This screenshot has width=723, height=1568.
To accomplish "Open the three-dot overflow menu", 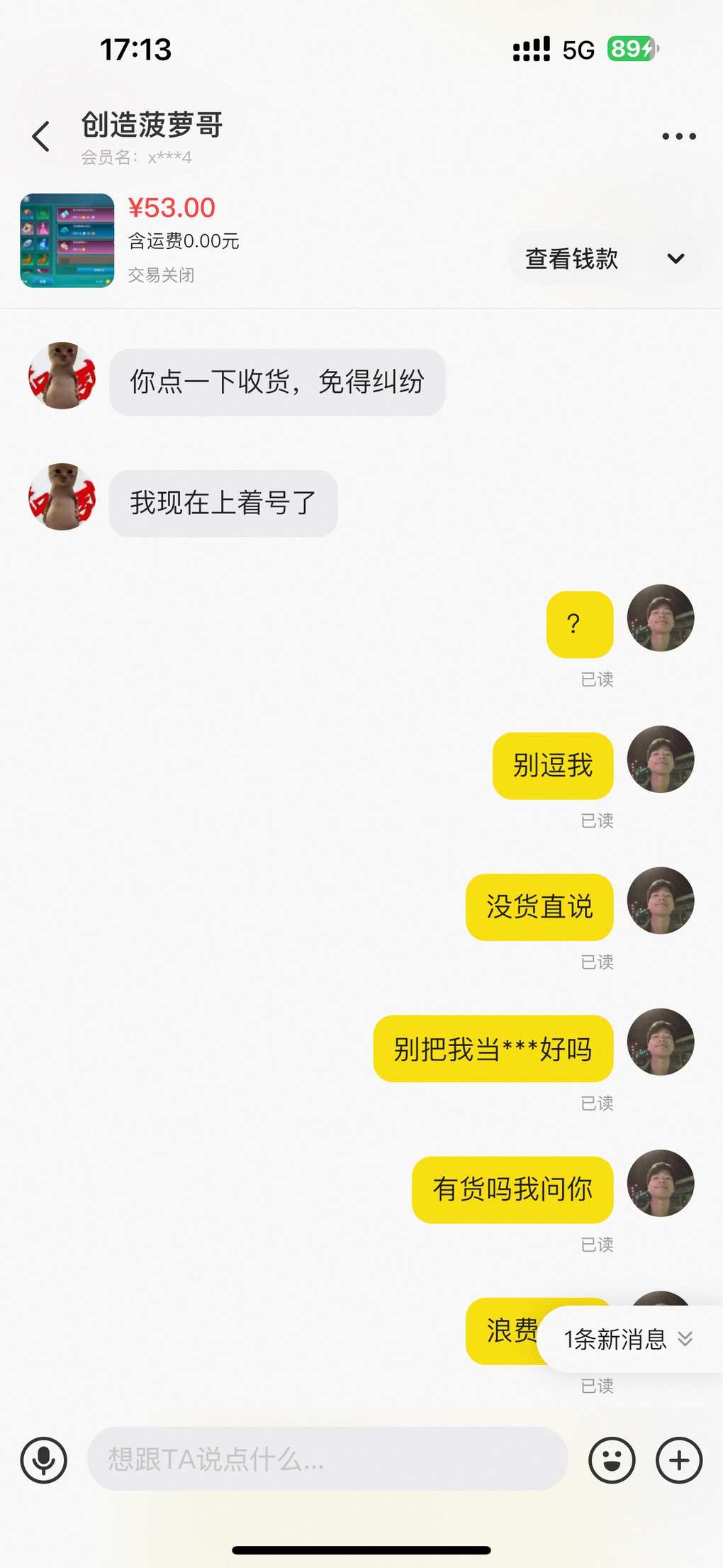I will point(678,136).
